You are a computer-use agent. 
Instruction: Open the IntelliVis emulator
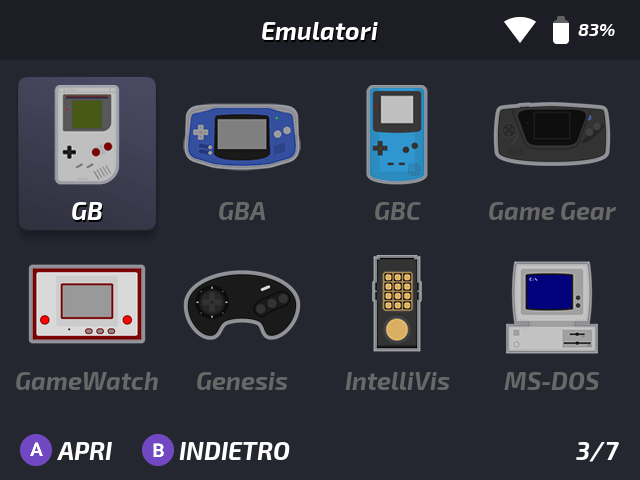[x=397, y=323]
